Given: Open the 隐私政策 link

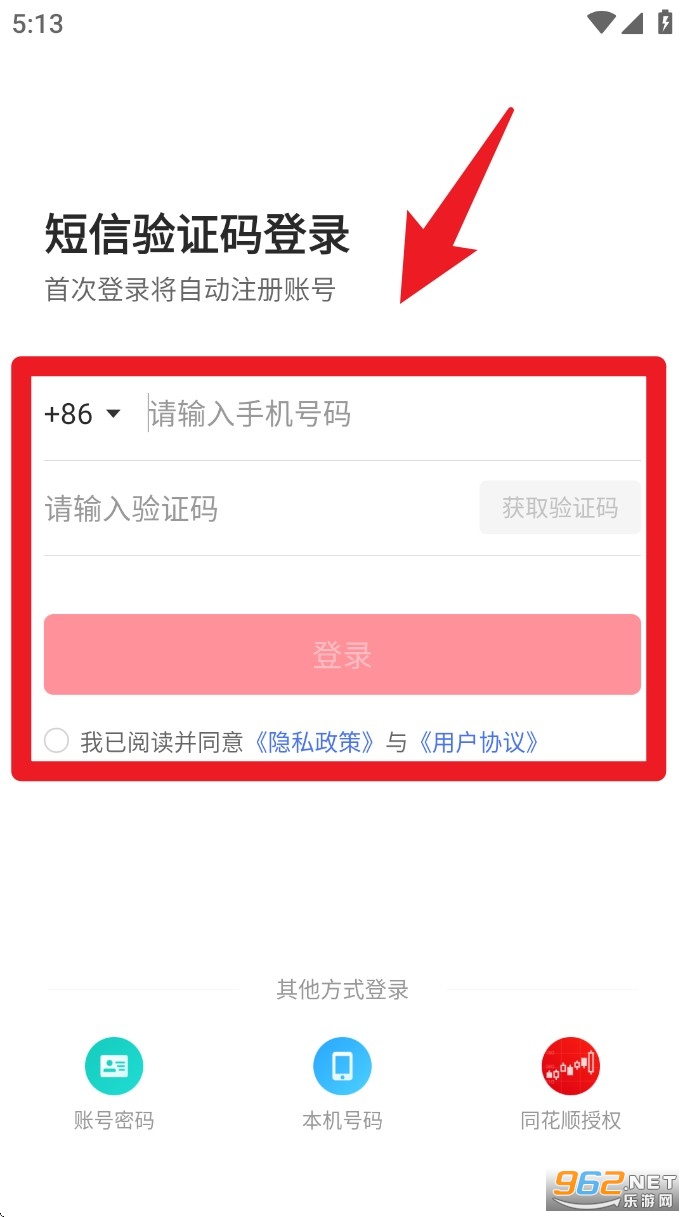Looking at the screenshot, I should 314,742.
